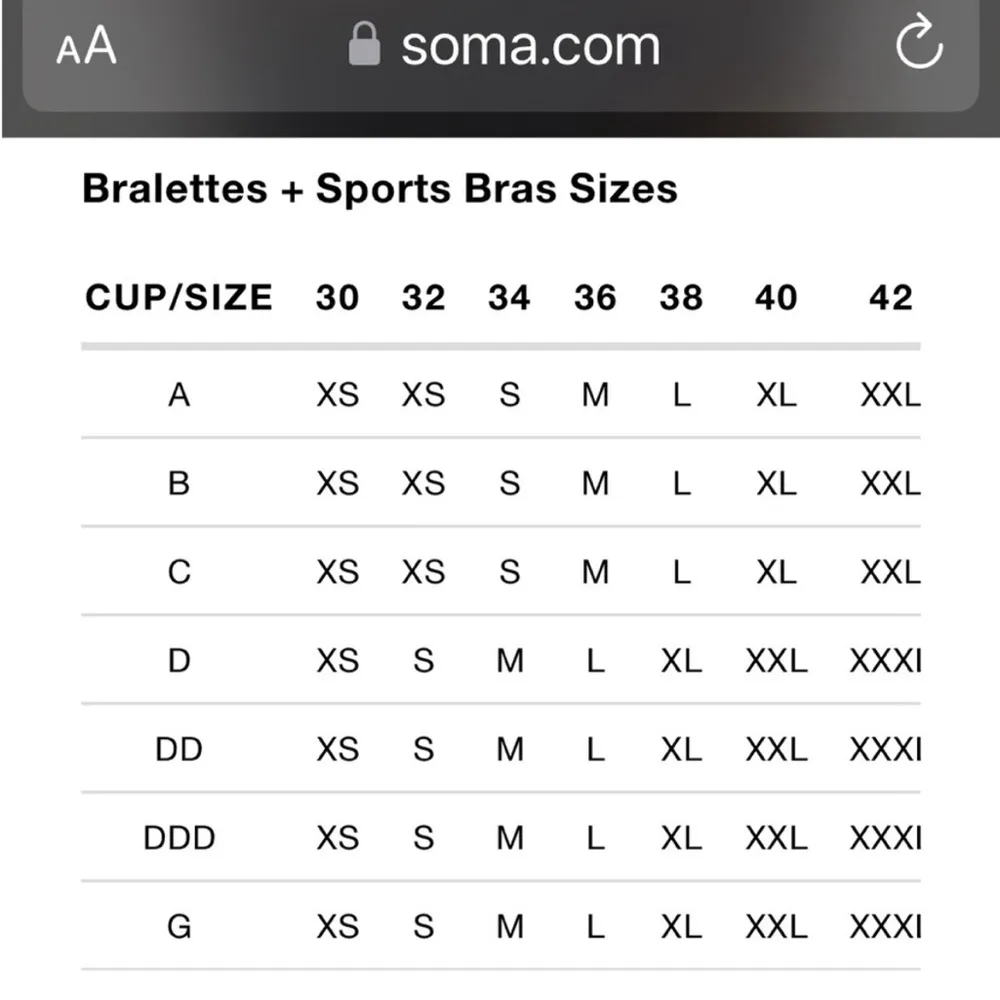Open the AA page settings menu
1000x1000 pixels.
(86, 47)
